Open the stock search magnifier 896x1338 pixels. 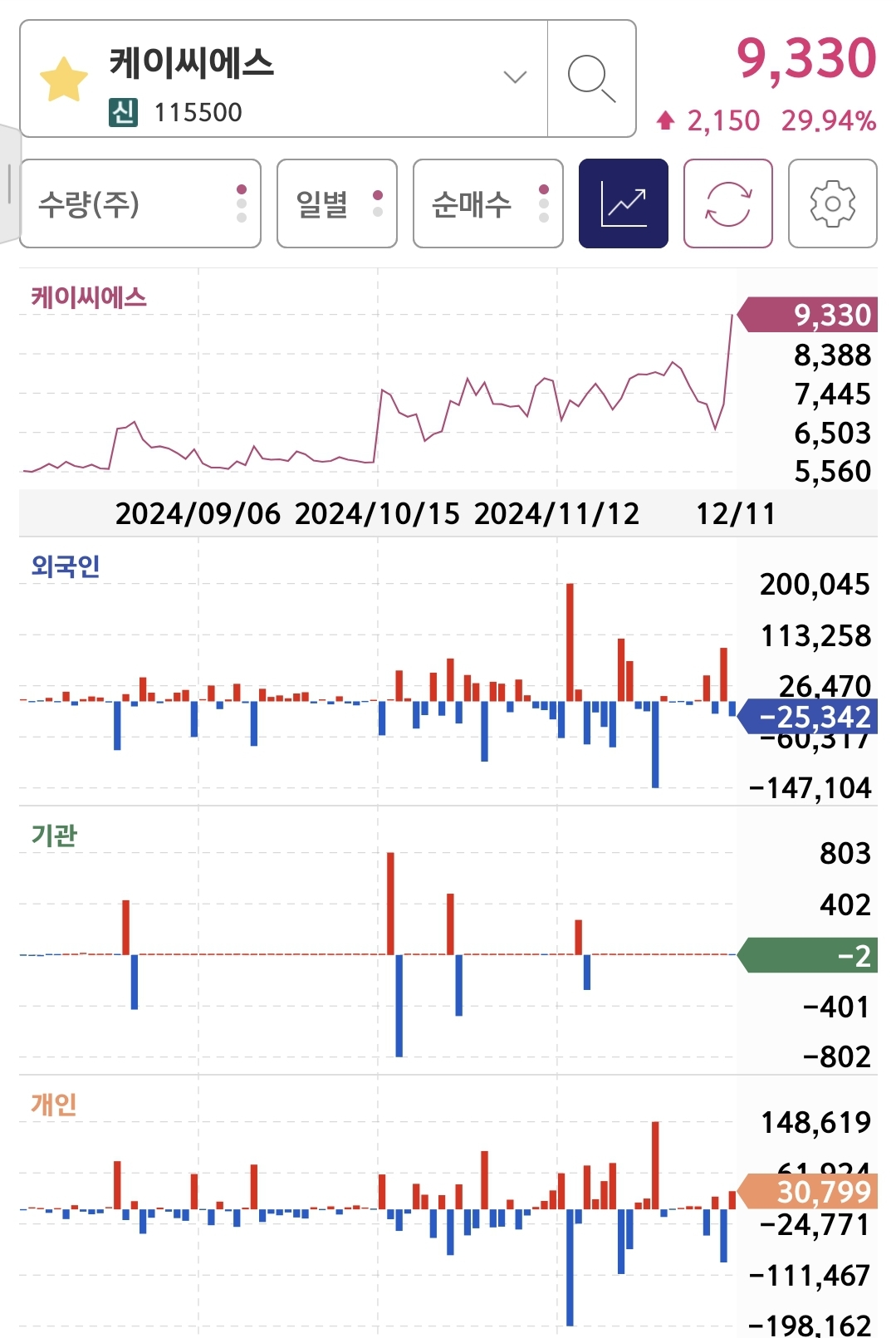pos(591,79)
